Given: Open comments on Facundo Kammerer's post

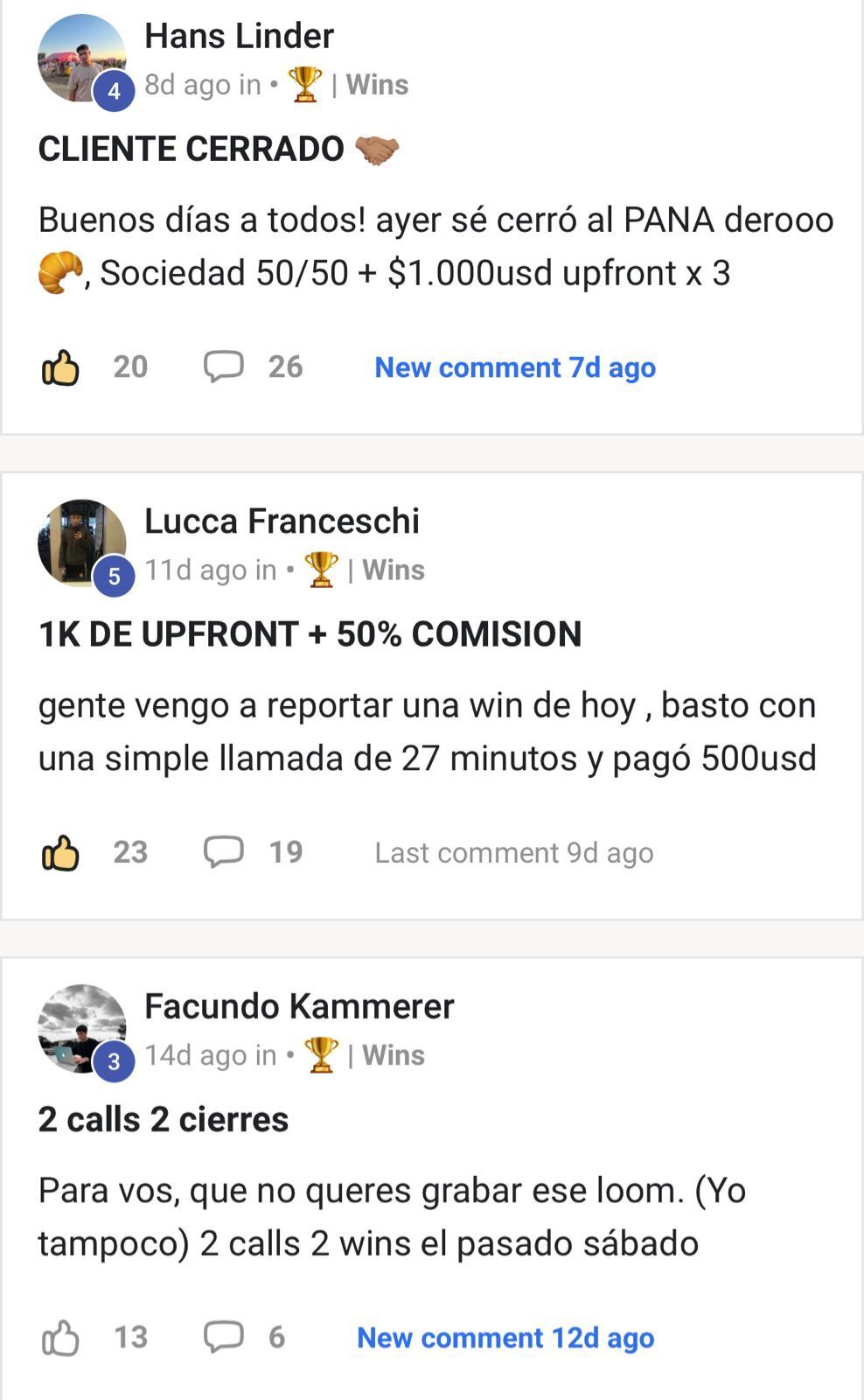Looking at the screenshot, I should point(224,1337).
